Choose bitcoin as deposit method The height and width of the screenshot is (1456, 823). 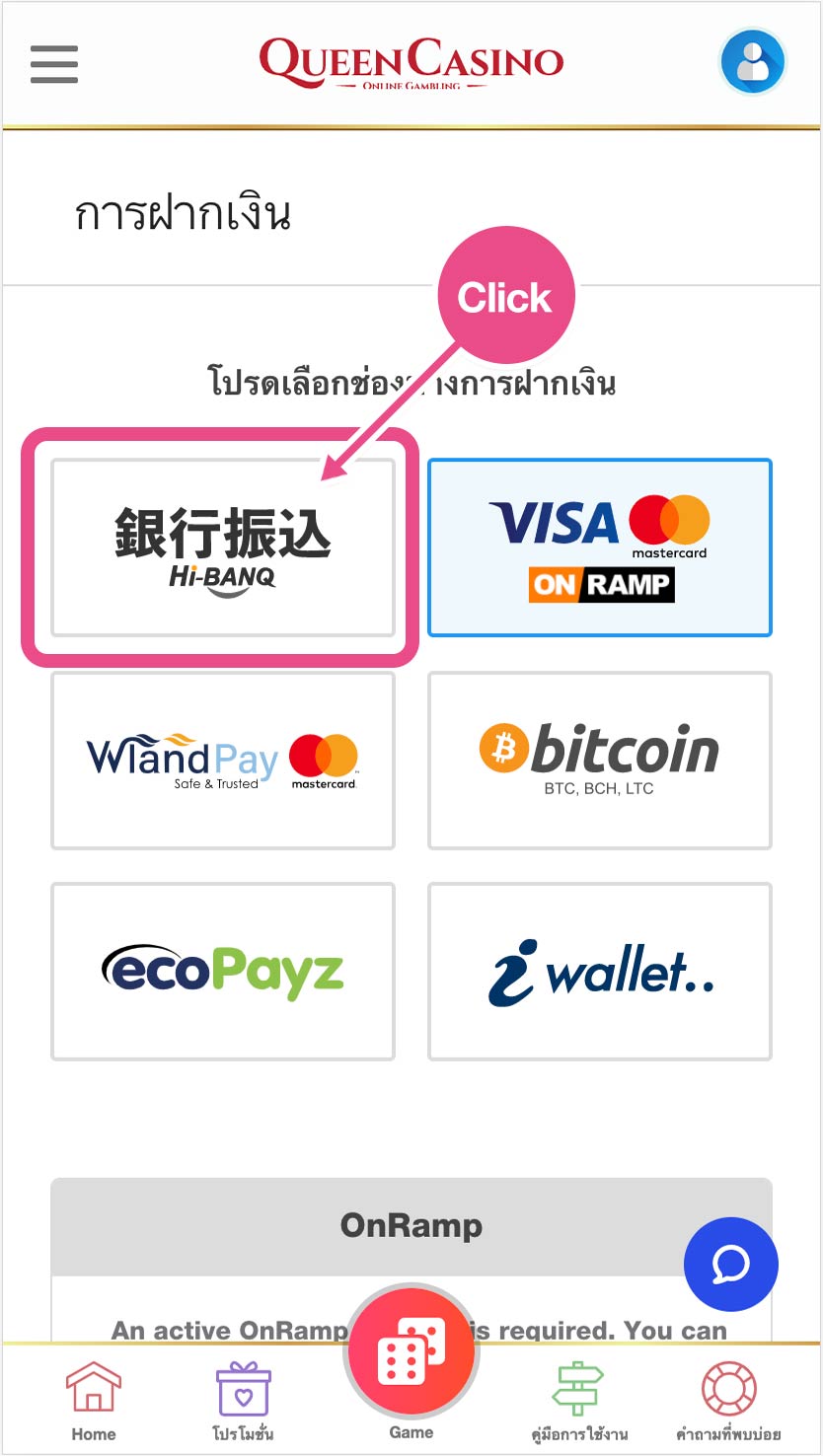pyautogui.click(x=599, y=761)
